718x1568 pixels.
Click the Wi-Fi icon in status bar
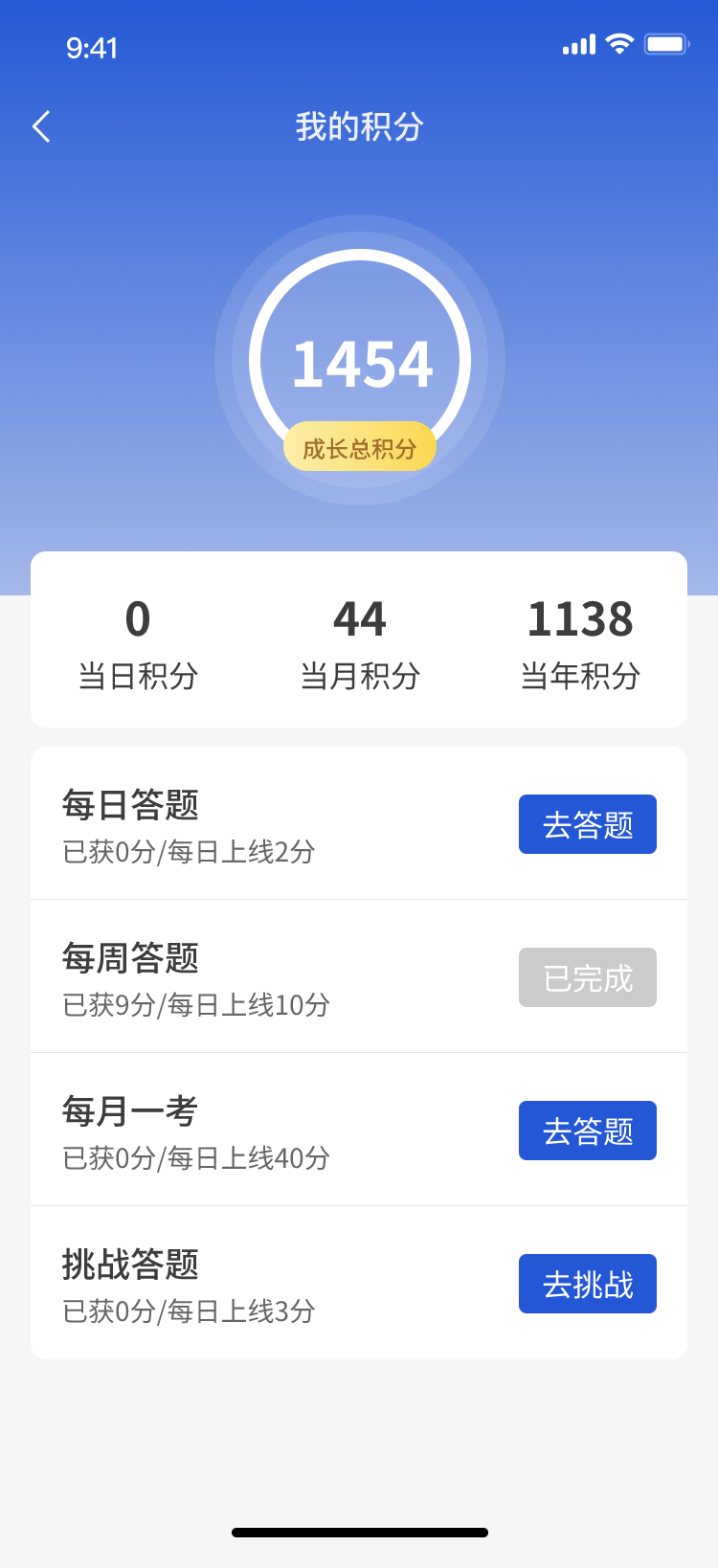point(618,43)
